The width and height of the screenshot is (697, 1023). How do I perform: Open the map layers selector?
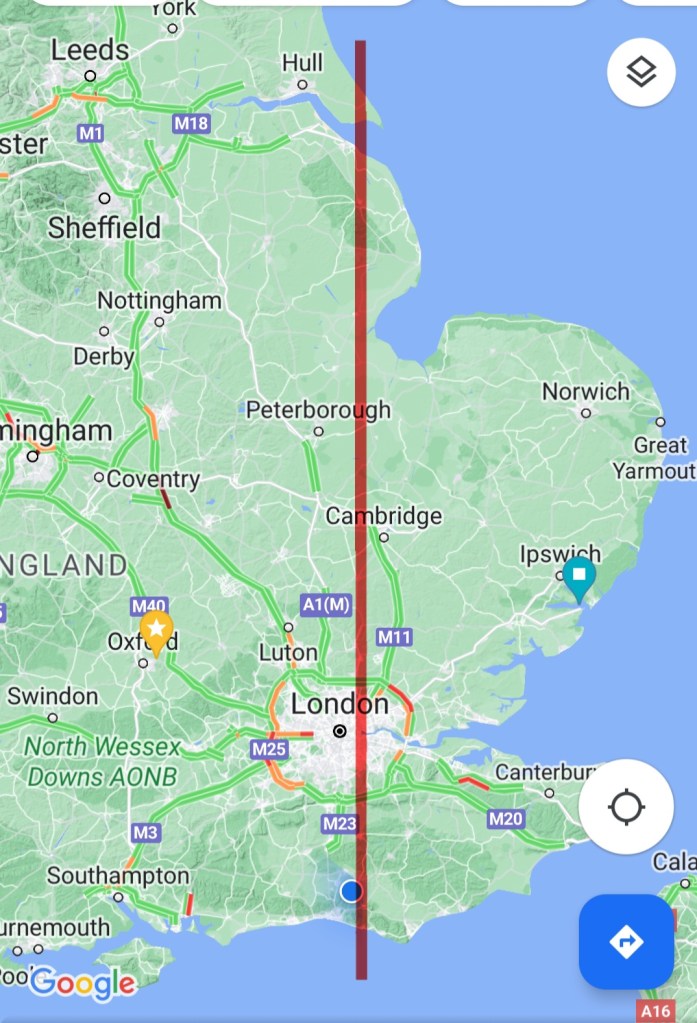pyautogui.click(x=641, y=72)
